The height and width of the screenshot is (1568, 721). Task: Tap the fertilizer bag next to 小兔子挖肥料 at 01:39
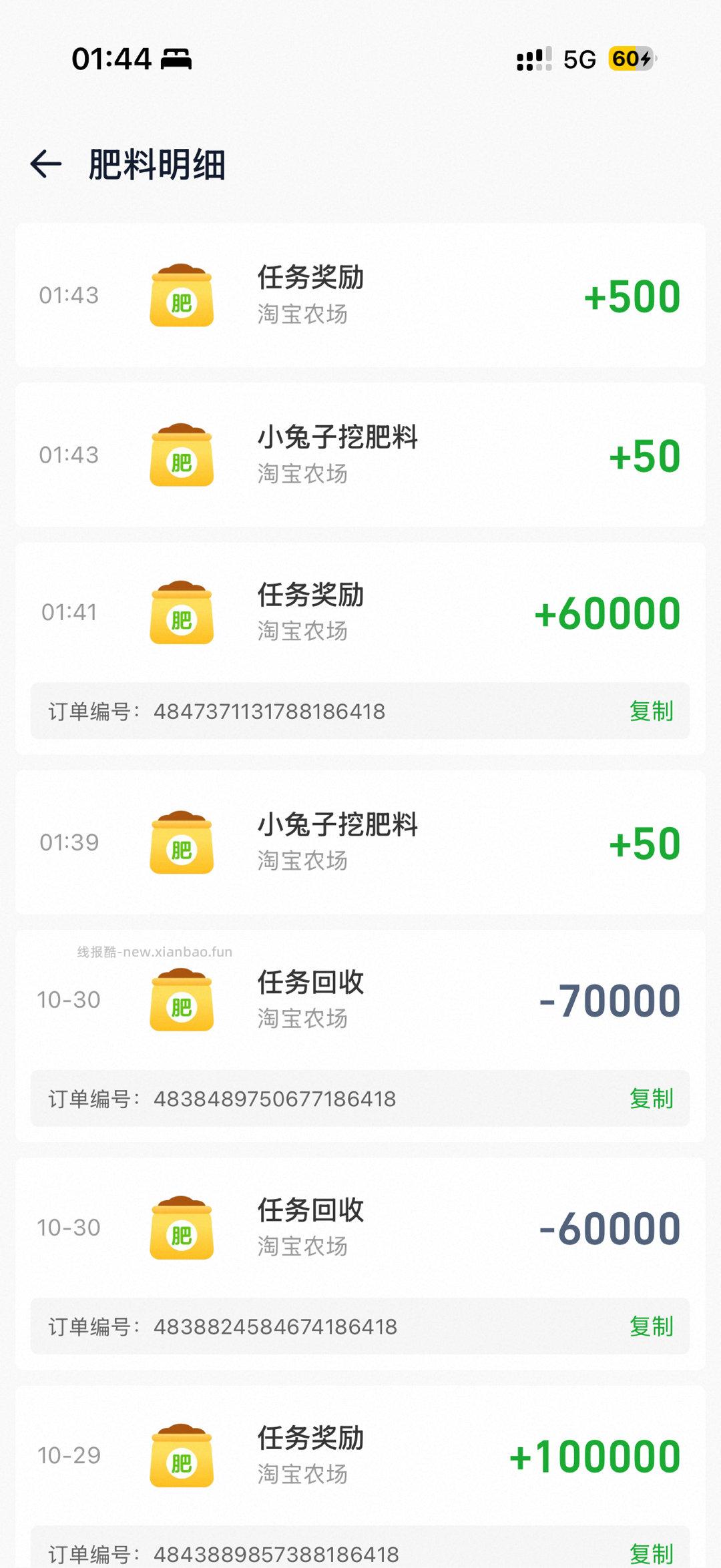click(x=182, y=842)
